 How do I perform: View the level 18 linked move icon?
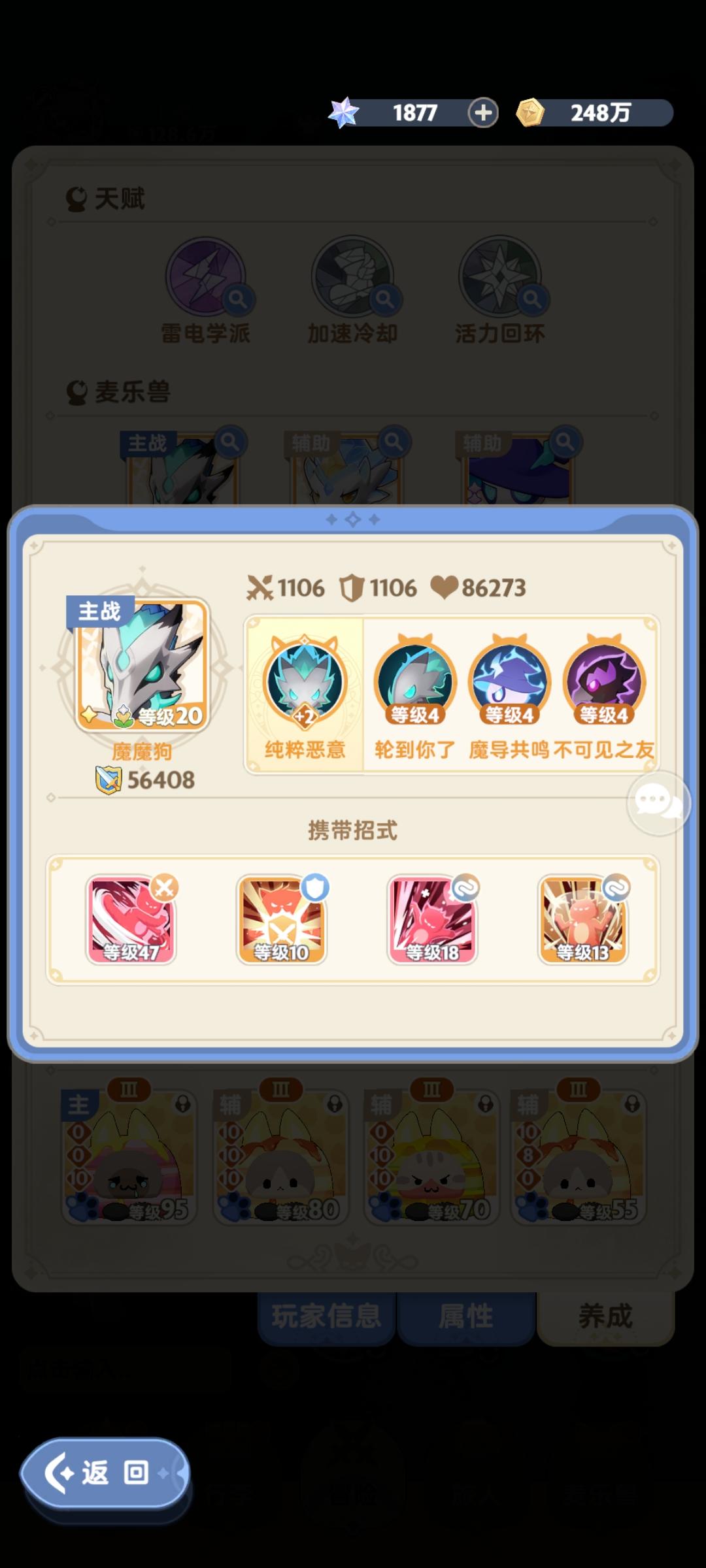(432, 918)
